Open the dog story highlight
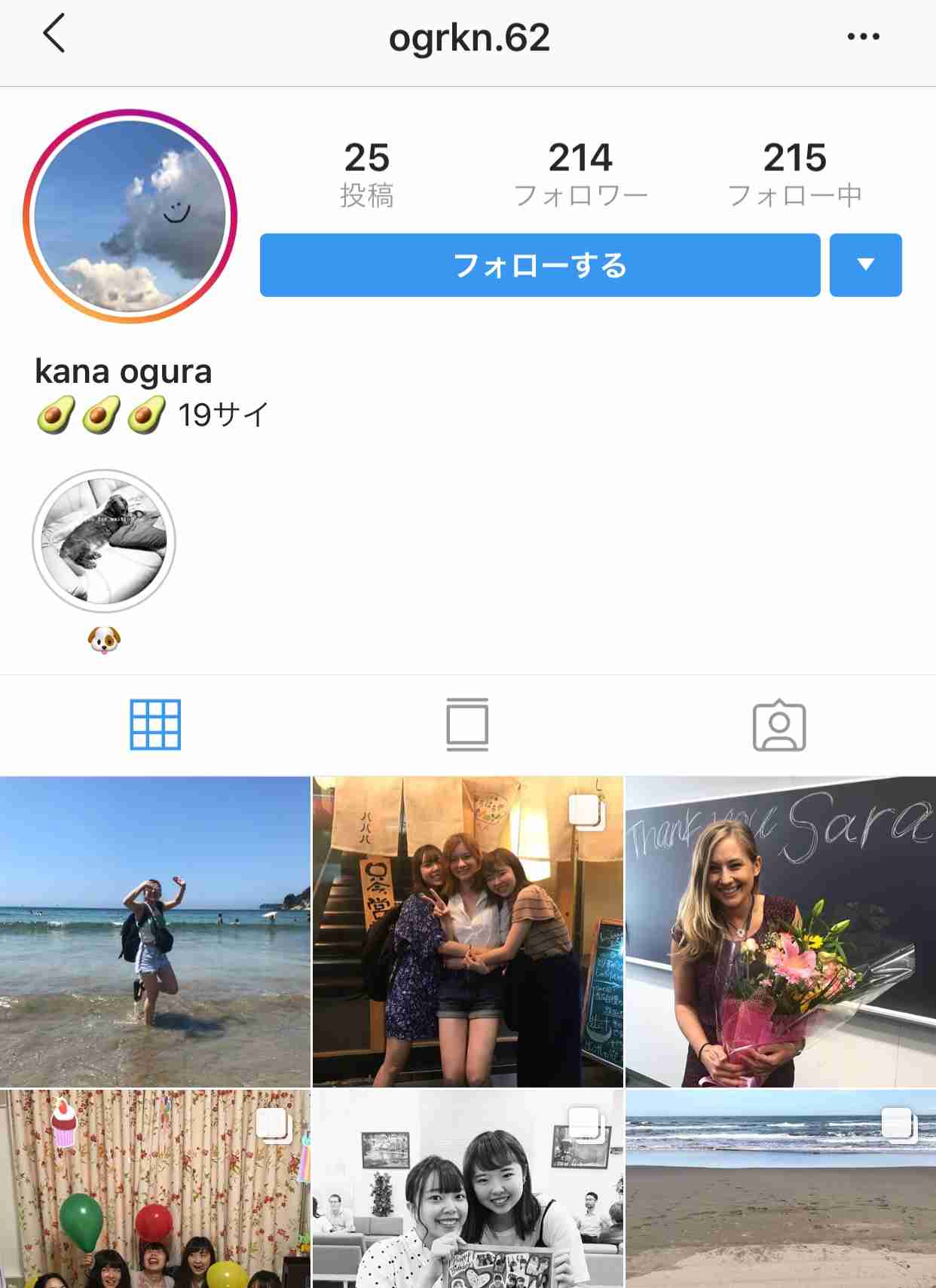The width and height of the screenshot is (936, 1288). [x=104, y=541]
